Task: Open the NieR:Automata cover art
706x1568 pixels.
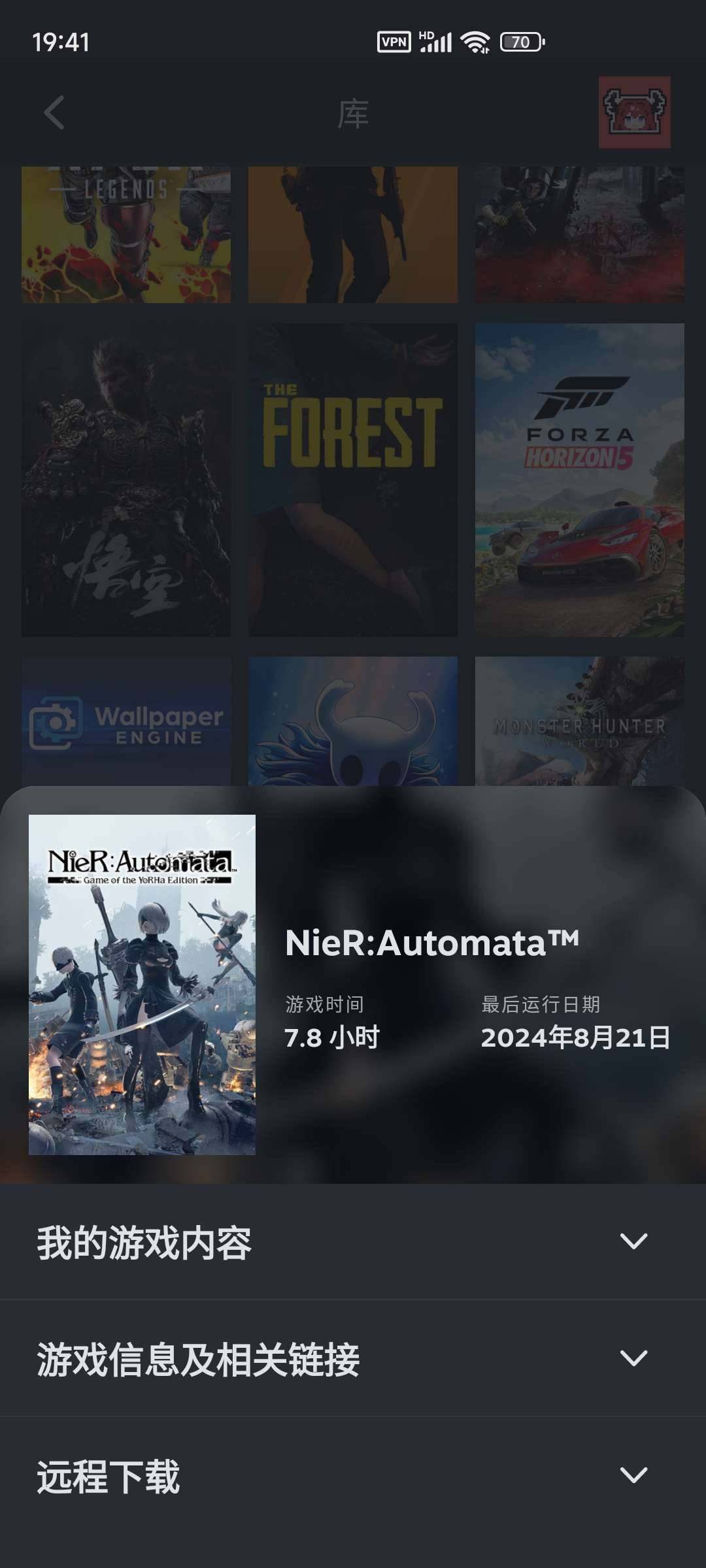Action: point(142,985)
